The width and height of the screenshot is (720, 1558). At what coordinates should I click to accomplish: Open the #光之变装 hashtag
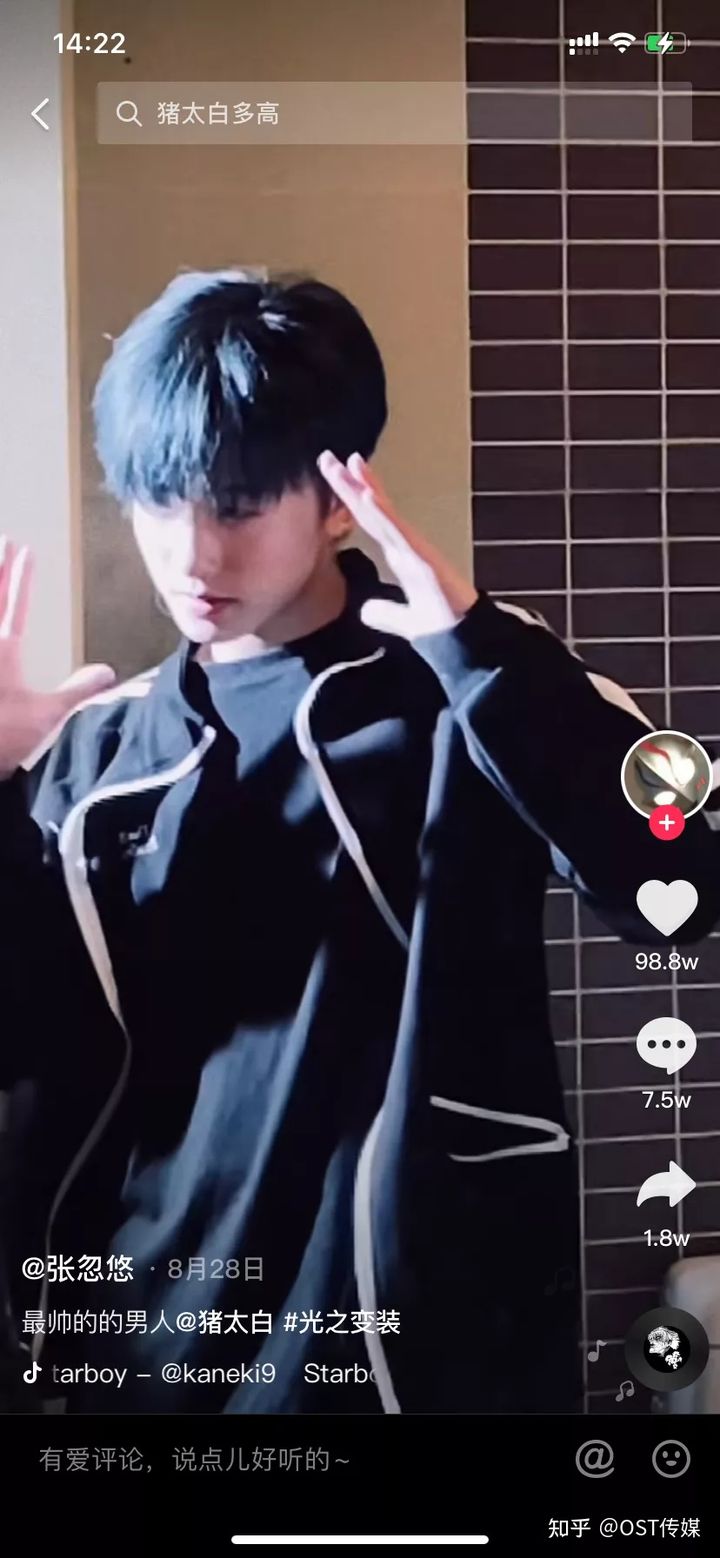[342, 1322]
